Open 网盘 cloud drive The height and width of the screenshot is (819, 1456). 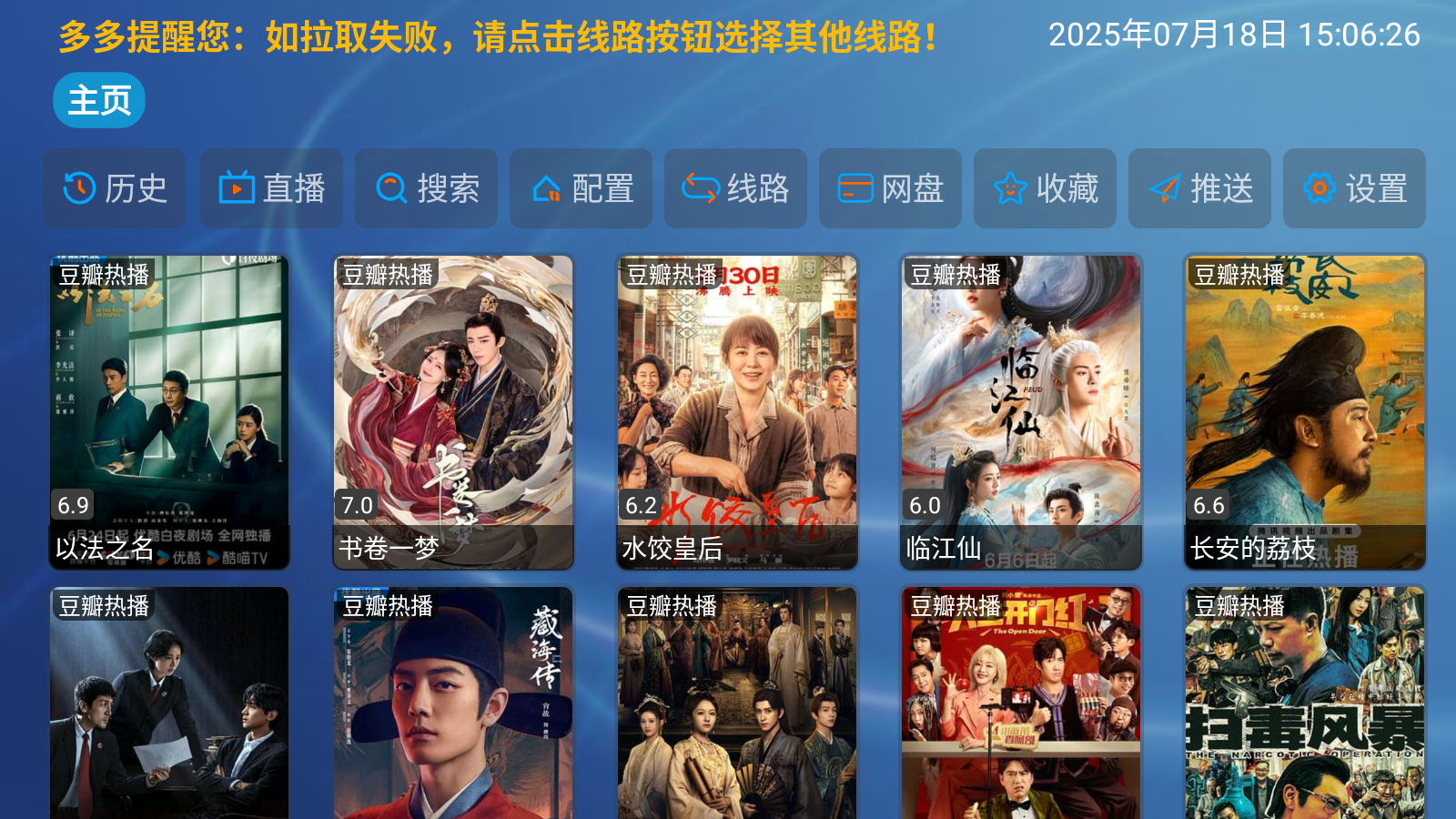click(890, 188)
